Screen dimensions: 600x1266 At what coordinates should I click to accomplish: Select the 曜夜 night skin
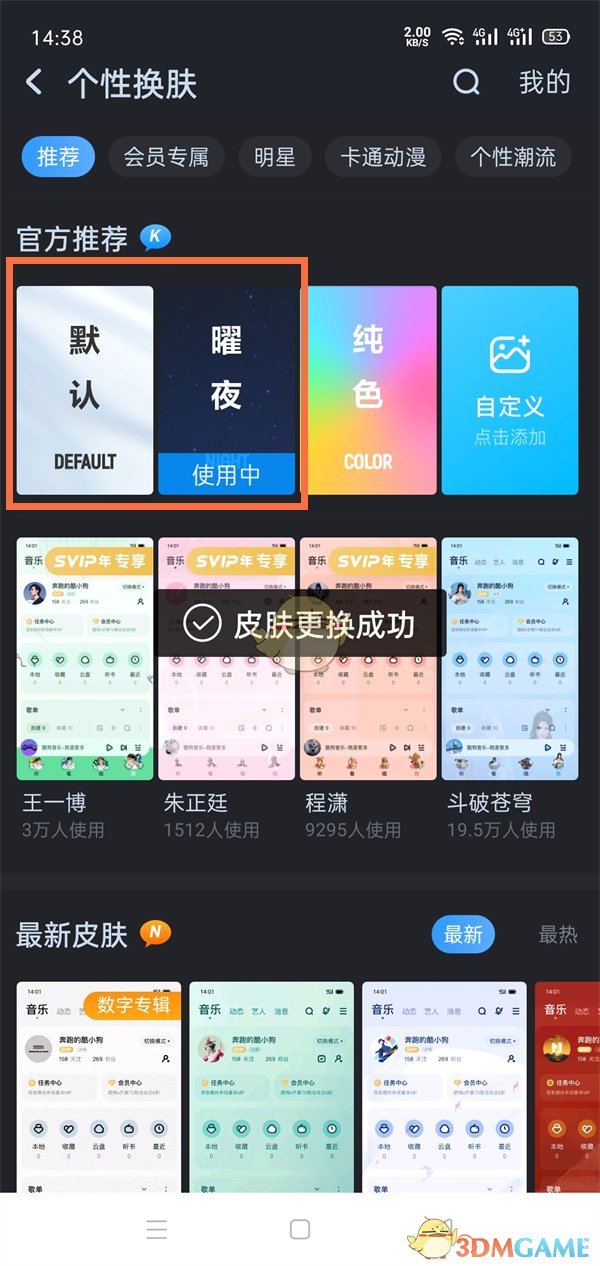pyautogui.click(x=227, y=390)
